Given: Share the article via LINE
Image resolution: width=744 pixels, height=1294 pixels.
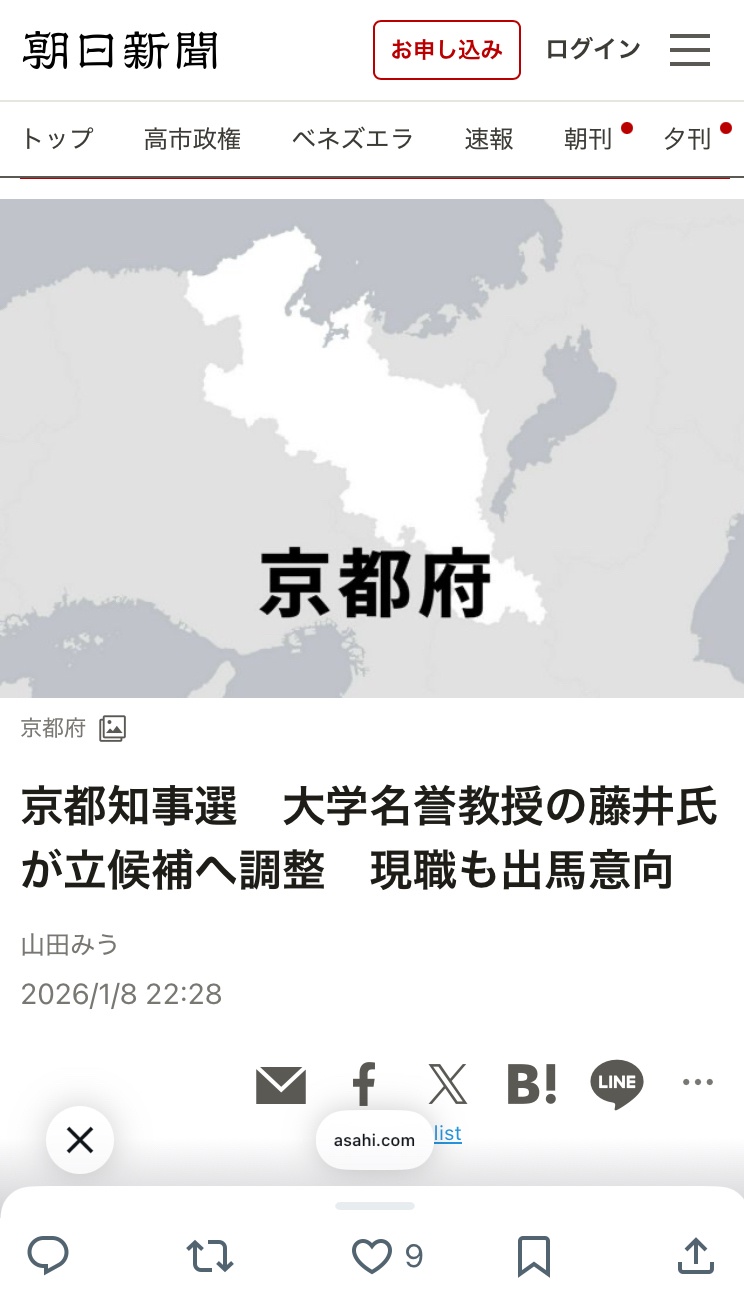Looking at the screenshot, I should coord(616,1085).
